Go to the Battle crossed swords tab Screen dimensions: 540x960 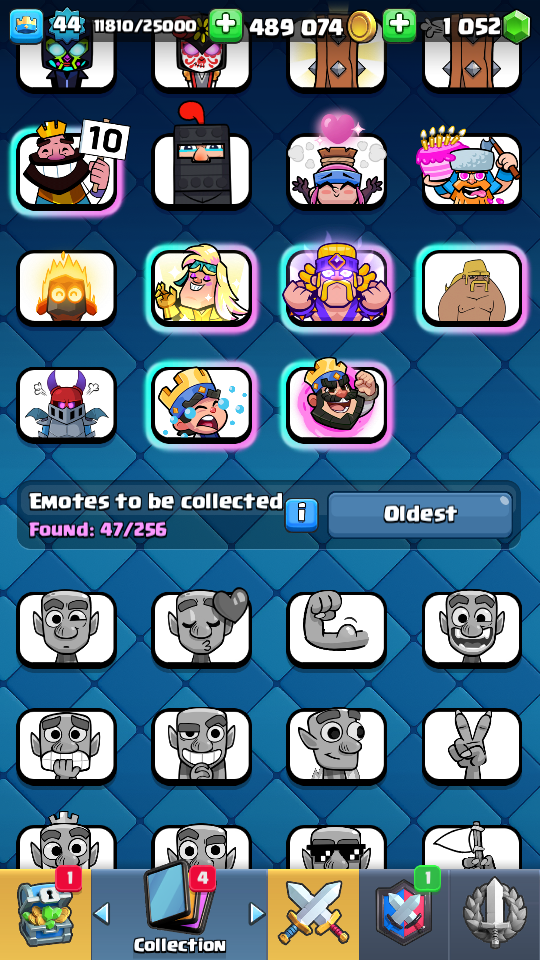[313, 914]
